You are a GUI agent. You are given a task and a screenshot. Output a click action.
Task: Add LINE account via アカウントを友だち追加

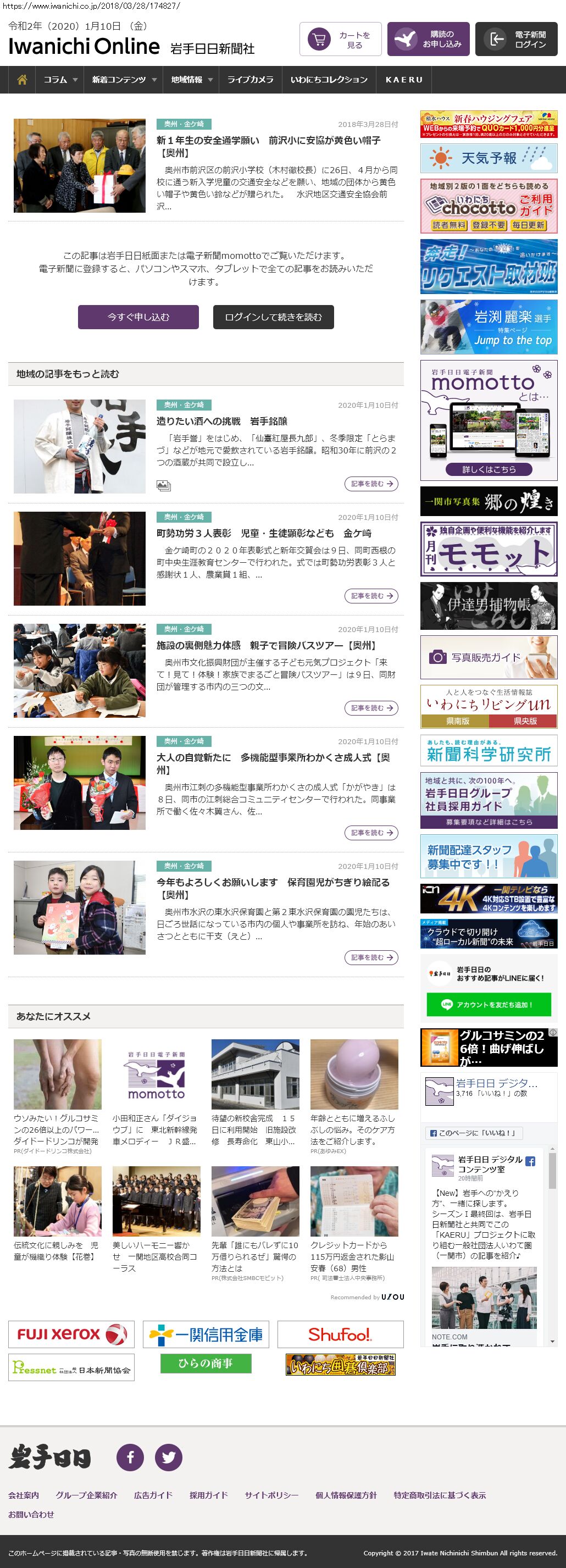tap(489, 1004)
